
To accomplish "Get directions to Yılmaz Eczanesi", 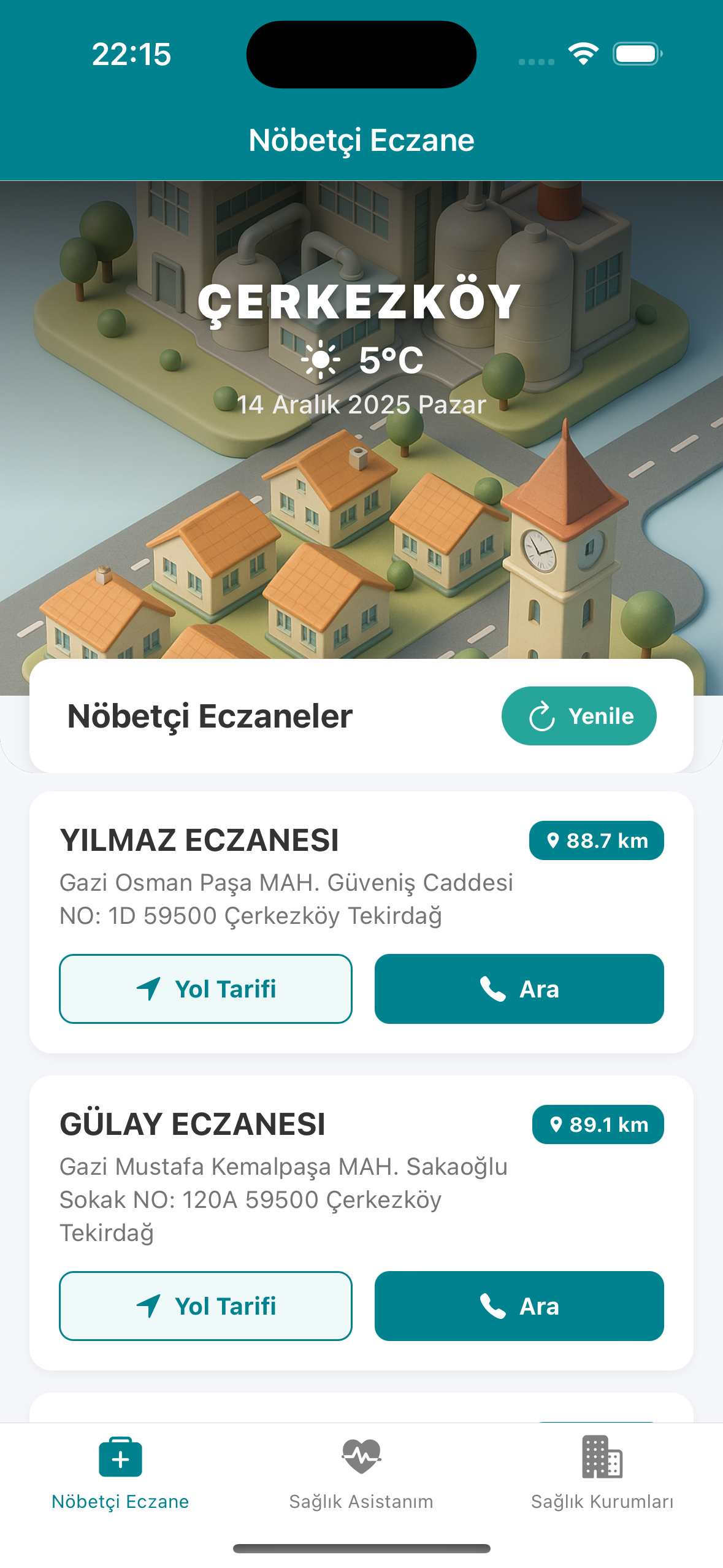I will [x=205, y=989].
